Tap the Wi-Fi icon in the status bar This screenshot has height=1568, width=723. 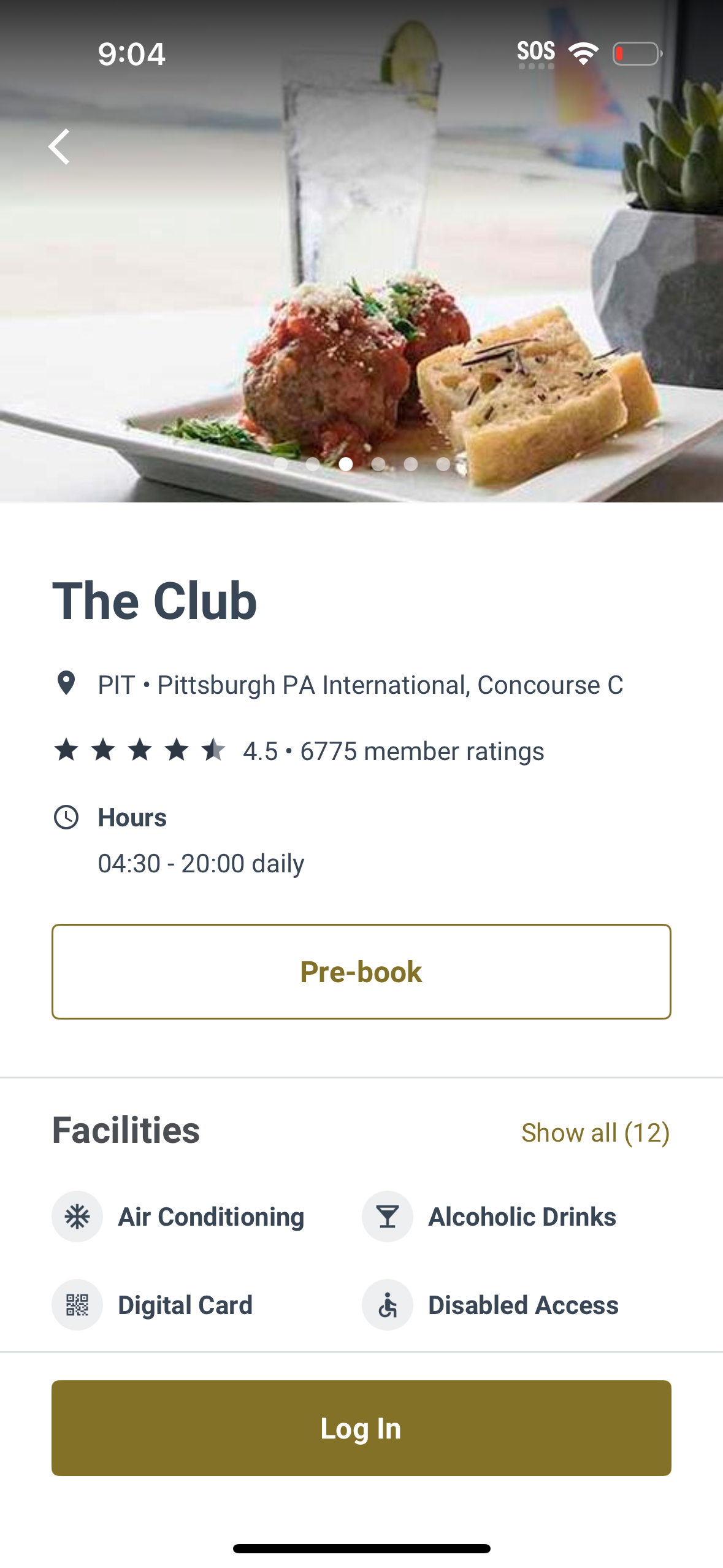point(582,53)
